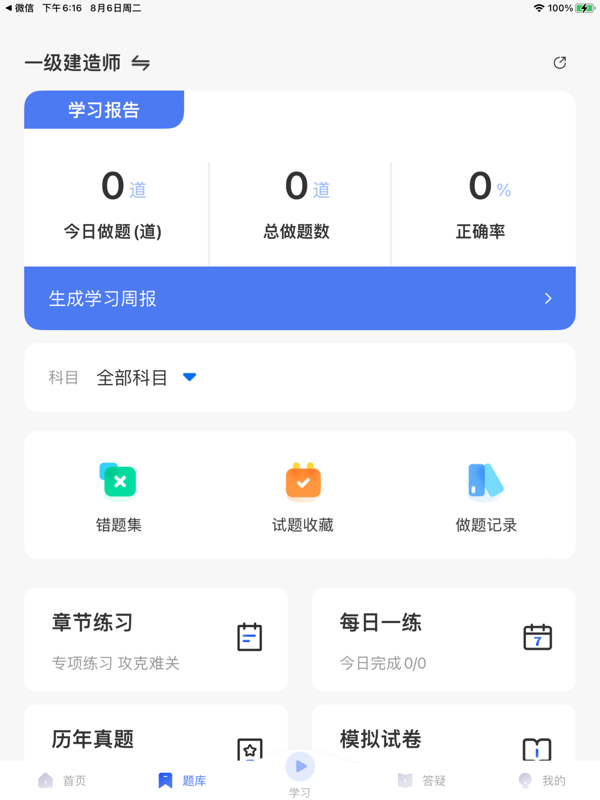Viewport: 600px width, 800px height.
Task: Open 历年真题 past exam papers
Action: (x=156, y=740)
